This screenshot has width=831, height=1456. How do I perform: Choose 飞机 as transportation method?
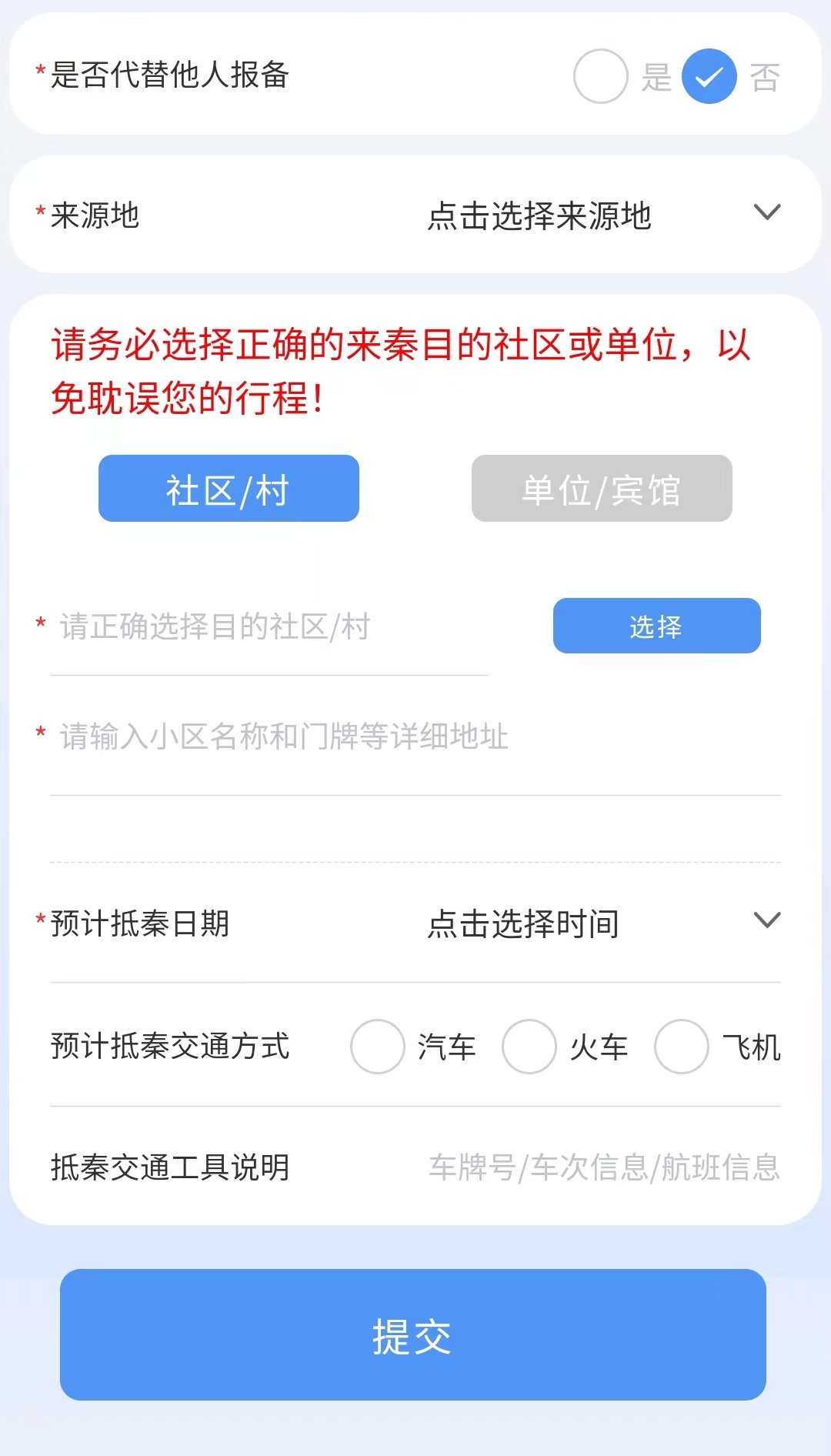(x=682, y=1047)
